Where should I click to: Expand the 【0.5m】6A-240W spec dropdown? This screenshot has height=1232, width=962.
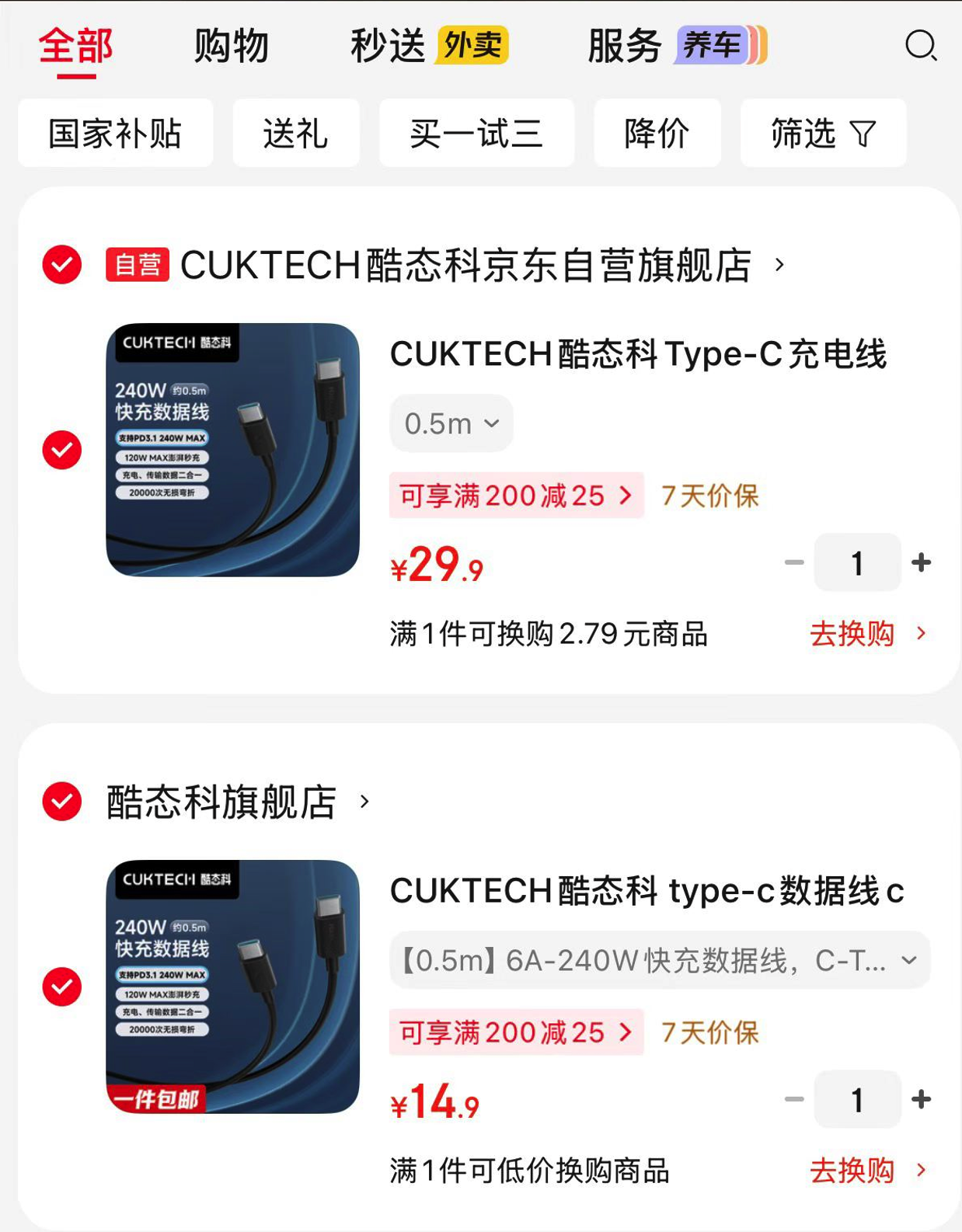pos(659,961)
